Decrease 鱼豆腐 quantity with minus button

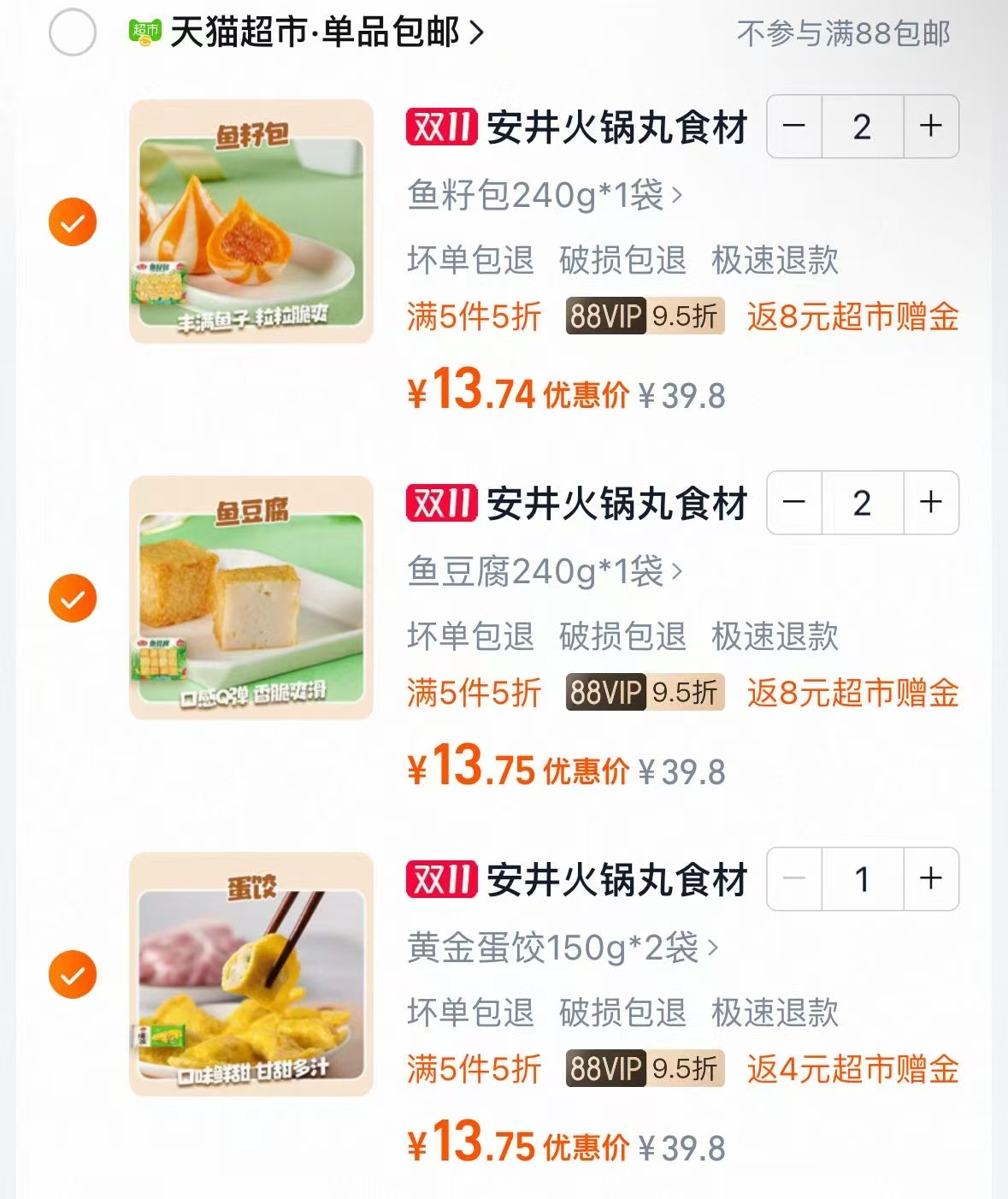794,504
